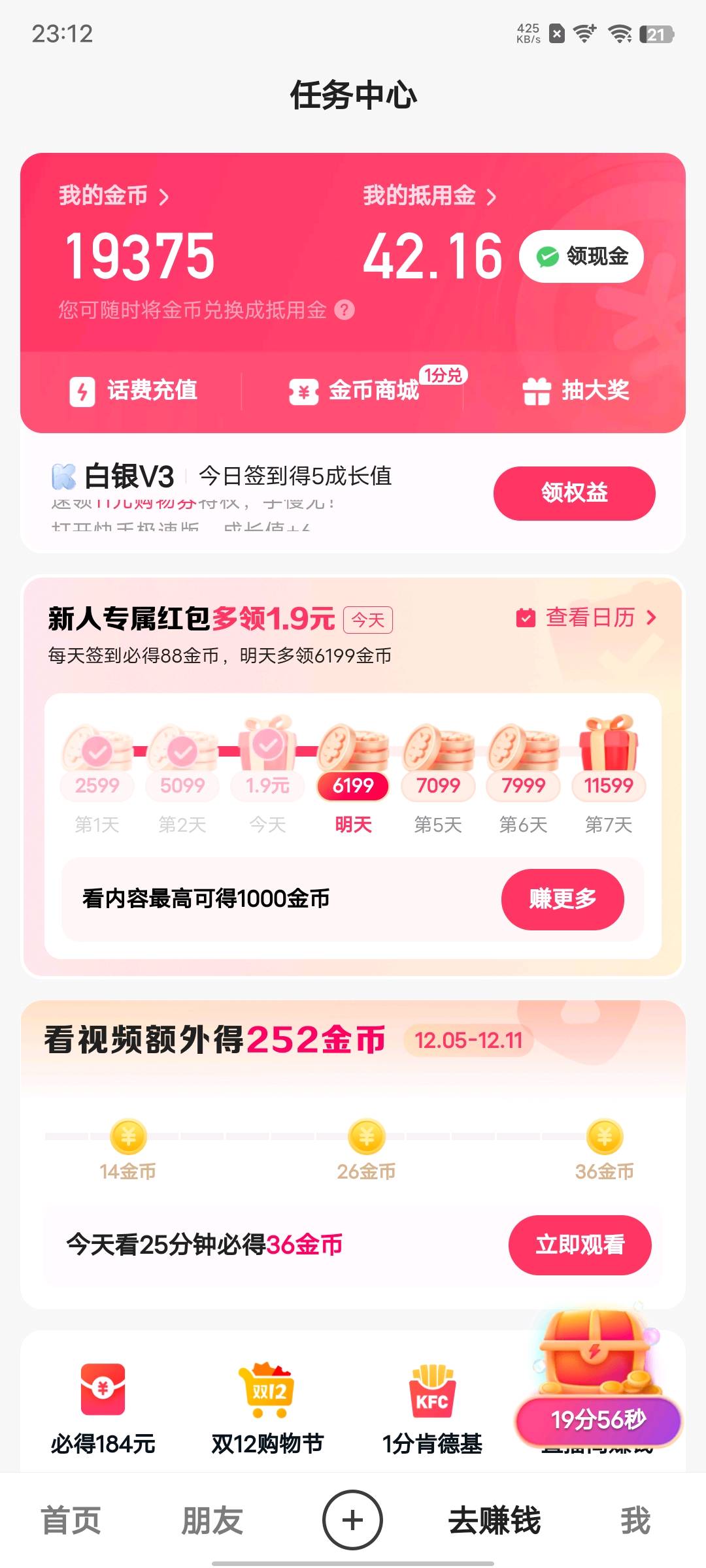Tap the 领现金 button
This screenshot has height=1568, width=706.
581,257
